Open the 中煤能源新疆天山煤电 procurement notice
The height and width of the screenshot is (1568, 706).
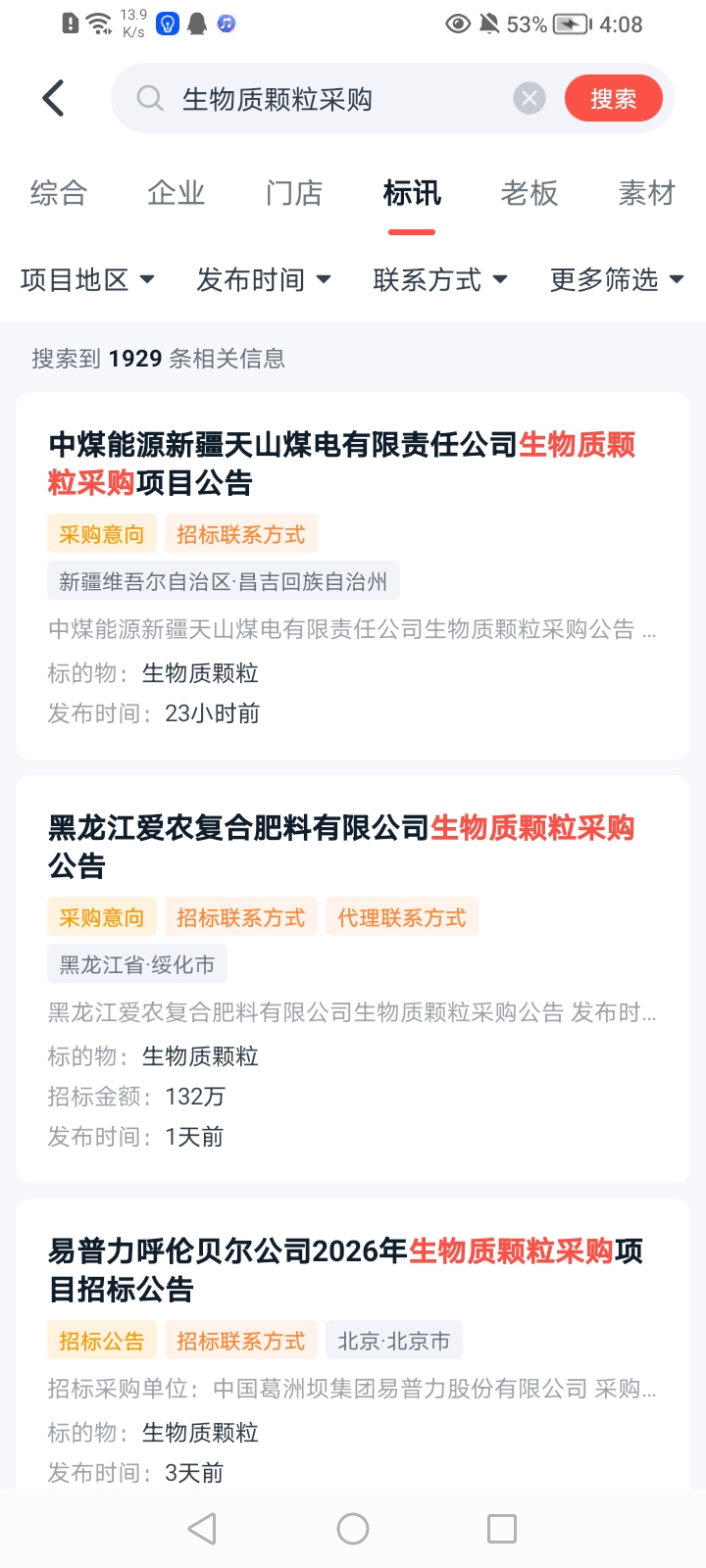click(342, 464)
